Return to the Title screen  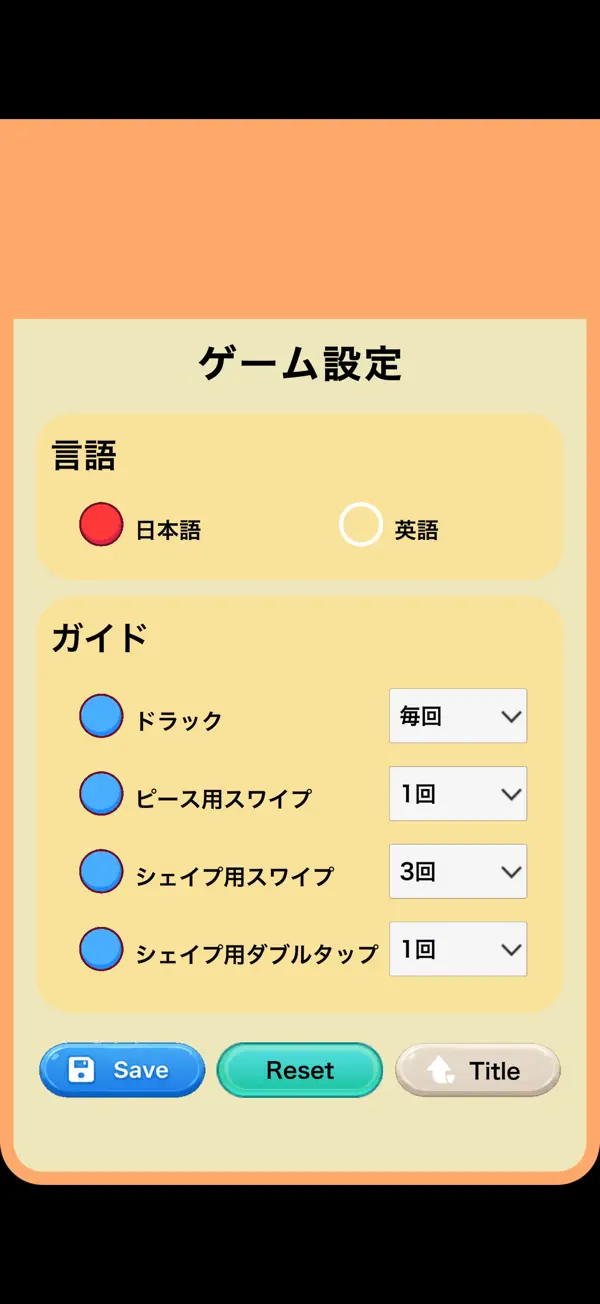pyautogui.click(x=478, y=1070)
